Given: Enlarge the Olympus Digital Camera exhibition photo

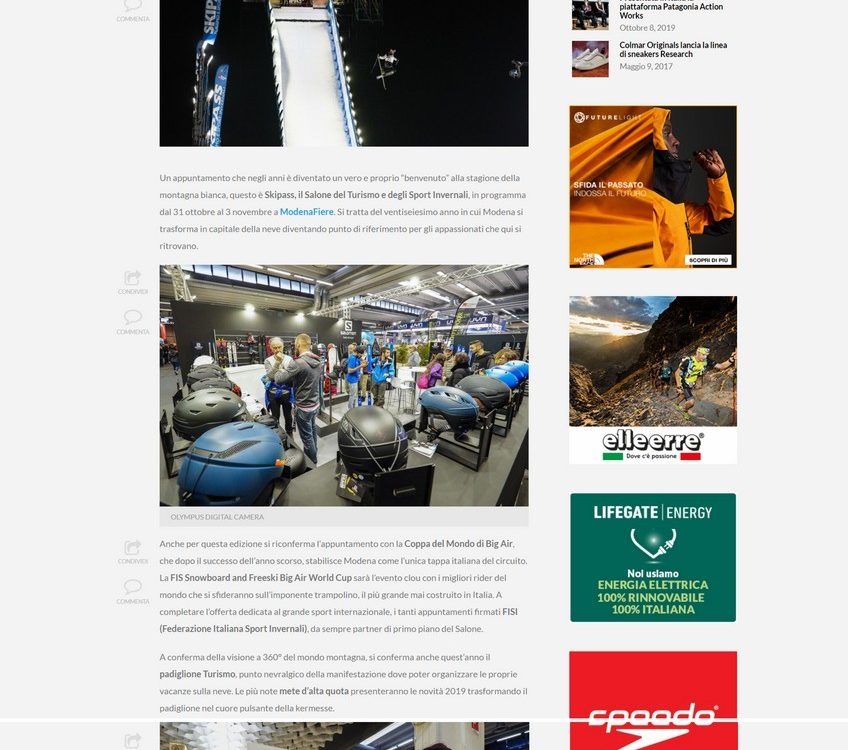Looking at the screenshot, I should (x=344, y=385).
